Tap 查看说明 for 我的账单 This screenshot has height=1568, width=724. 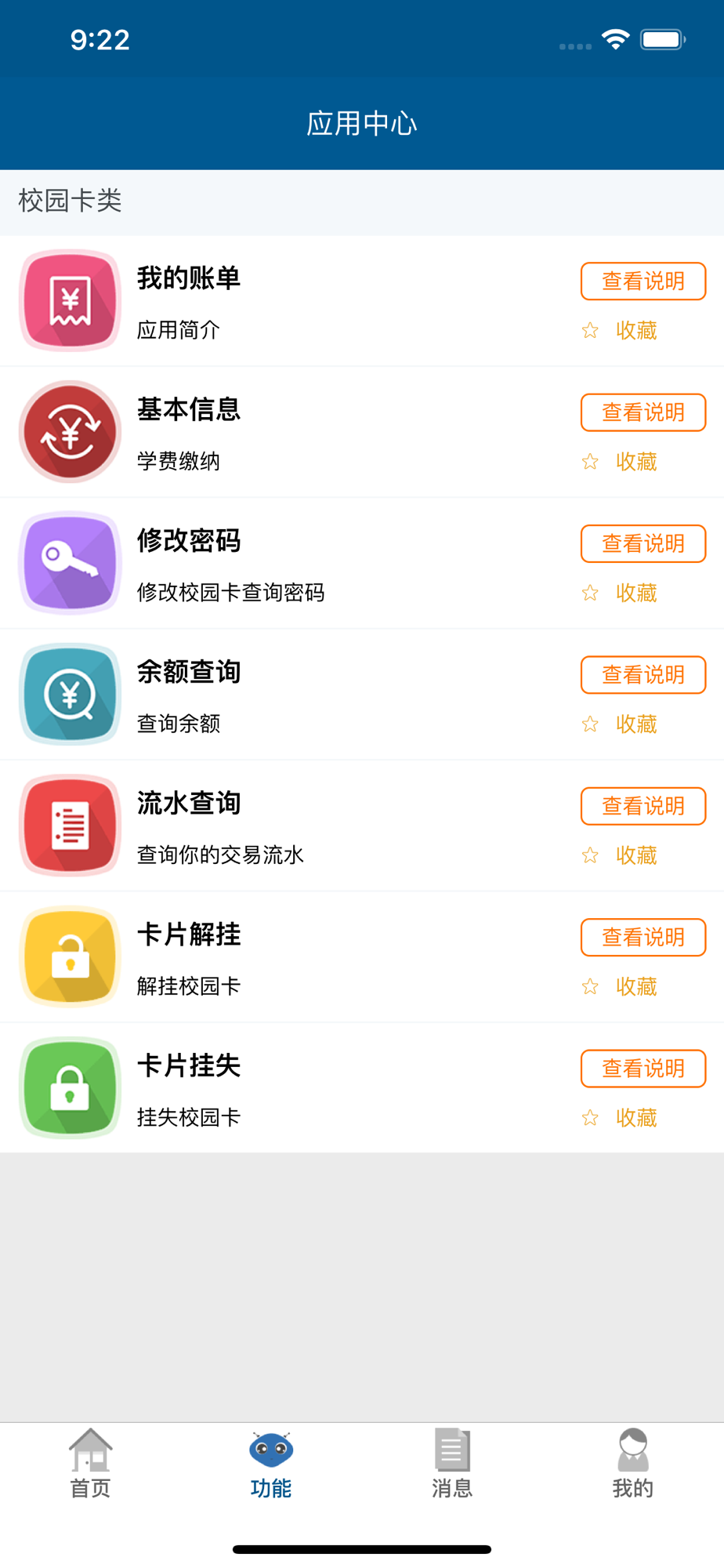(x=643, y=281)
